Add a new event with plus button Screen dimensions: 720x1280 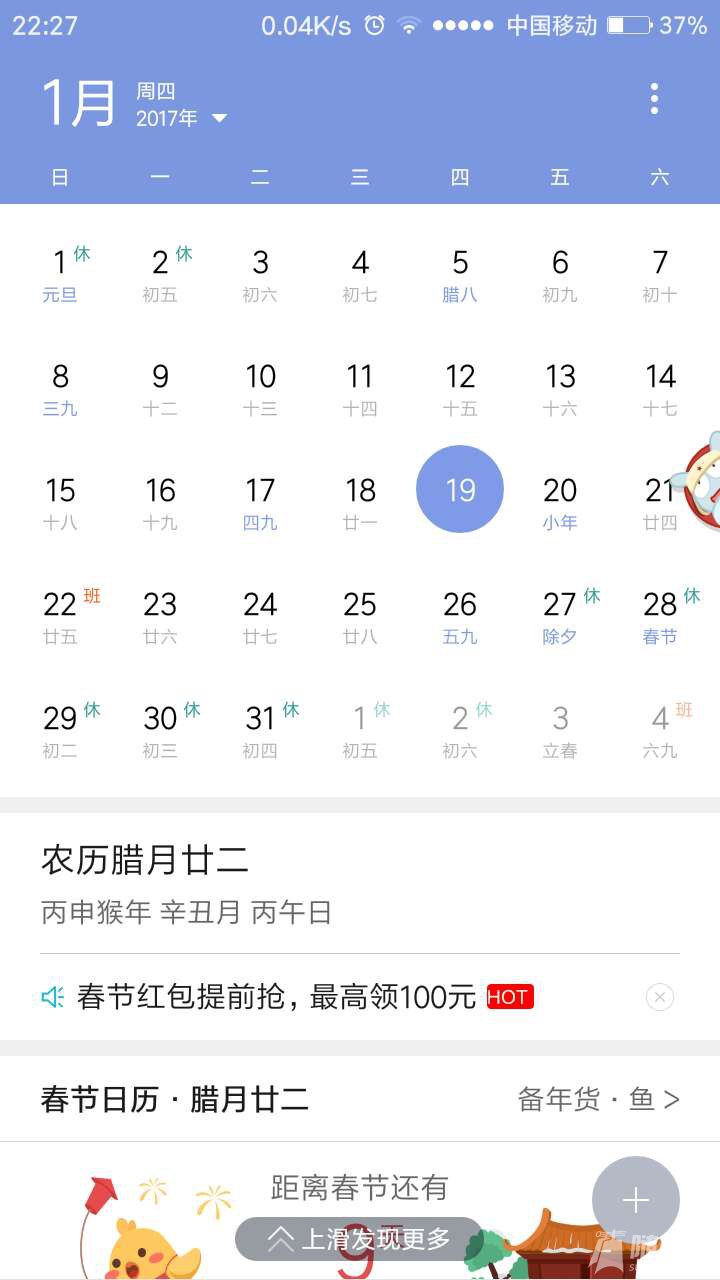(x=635, y=1200)
